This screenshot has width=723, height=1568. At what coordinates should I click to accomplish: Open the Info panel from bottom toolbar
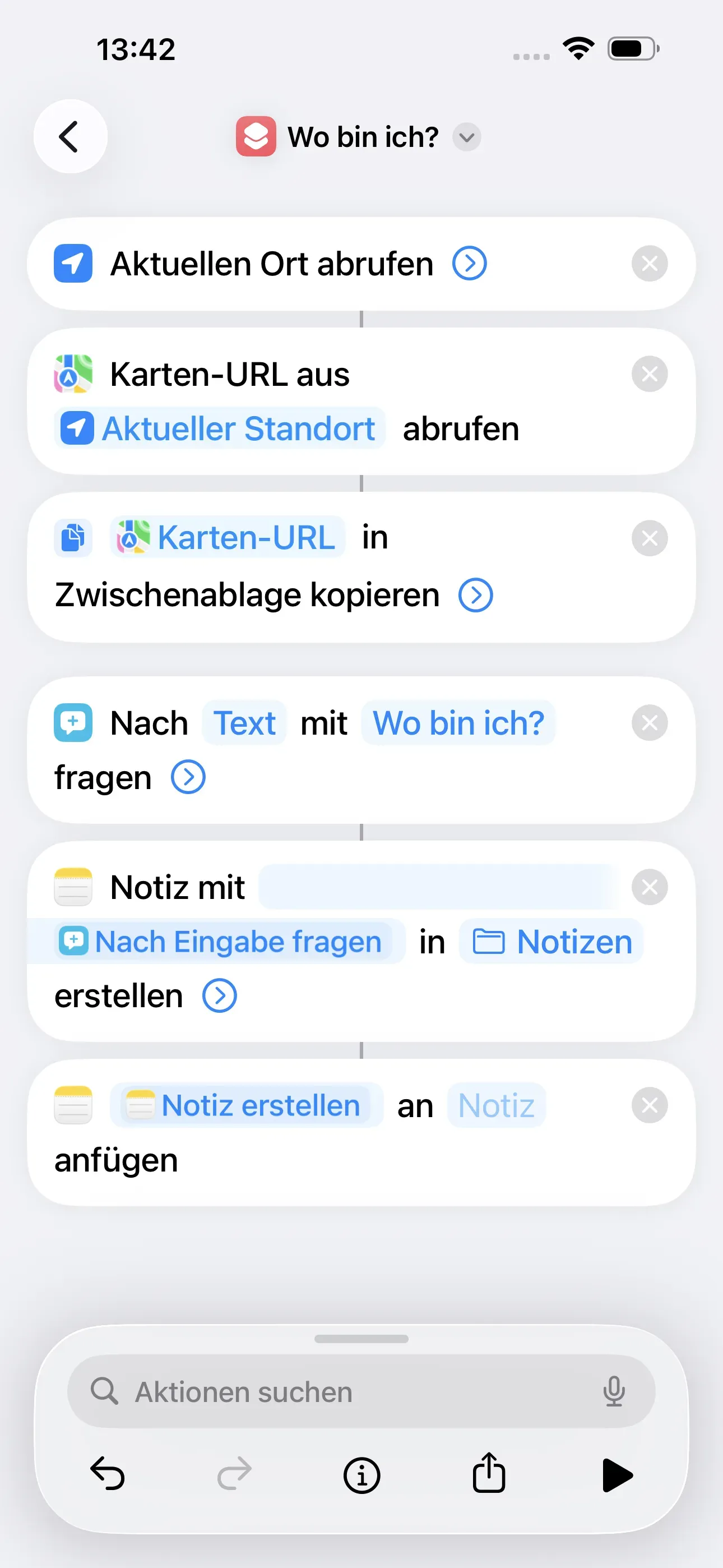click(361, 1474)
